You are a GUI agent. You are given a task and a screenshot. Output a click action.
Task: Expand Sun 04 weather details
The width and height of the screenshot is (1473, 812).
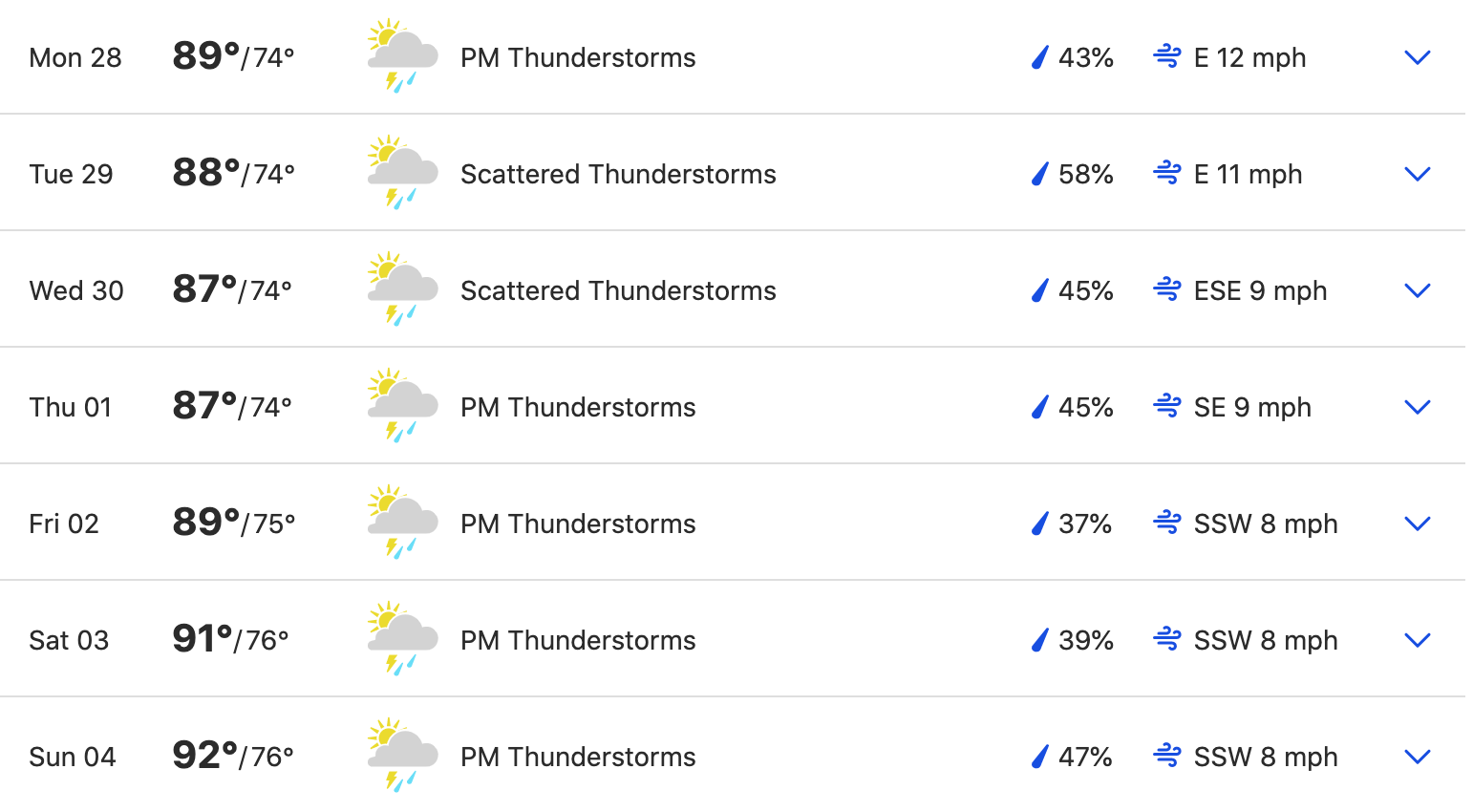click(x=1417, y=757)
